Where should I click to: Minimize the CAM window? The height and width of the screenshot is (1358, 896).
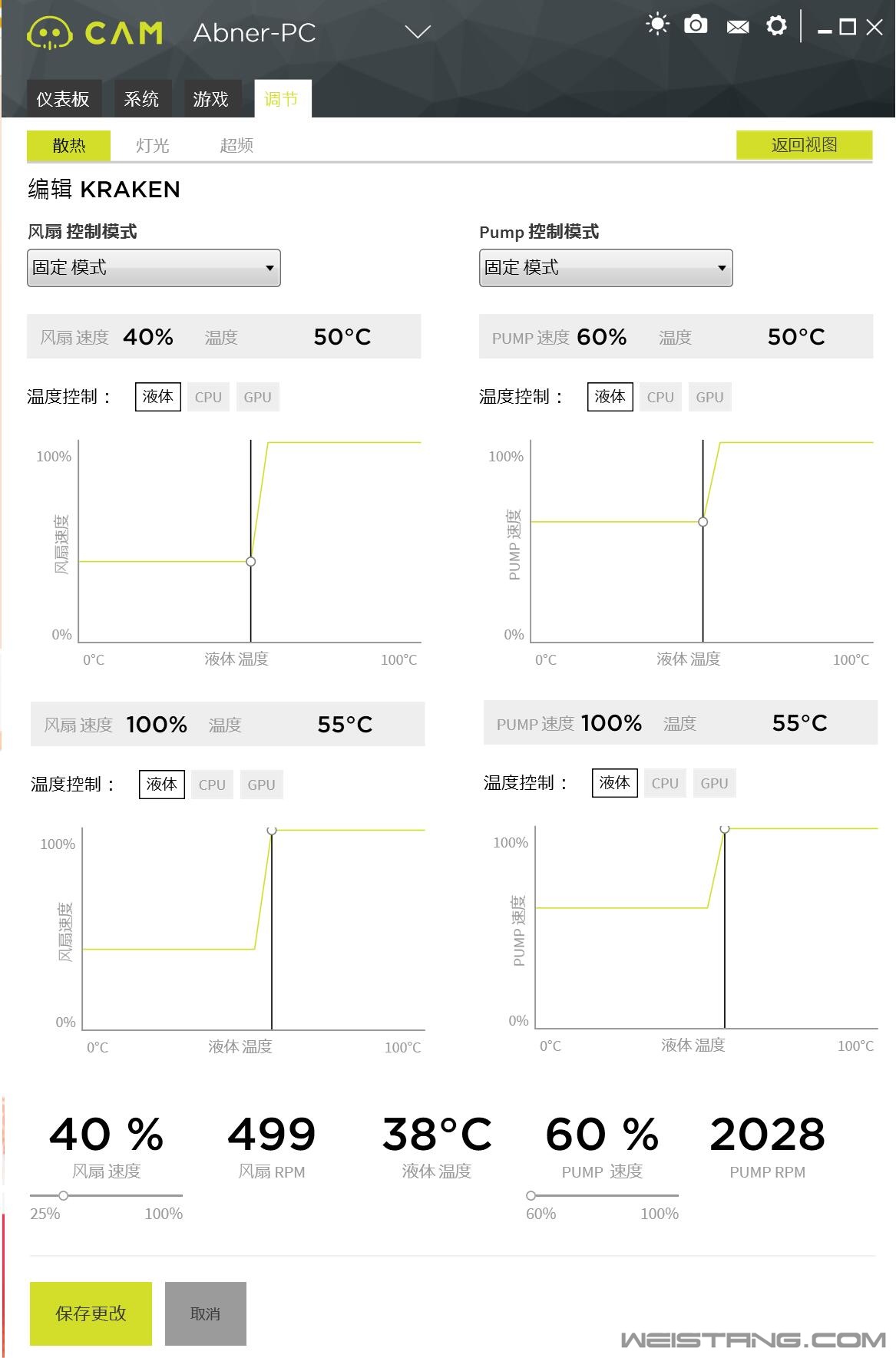(x=825, y=29)
